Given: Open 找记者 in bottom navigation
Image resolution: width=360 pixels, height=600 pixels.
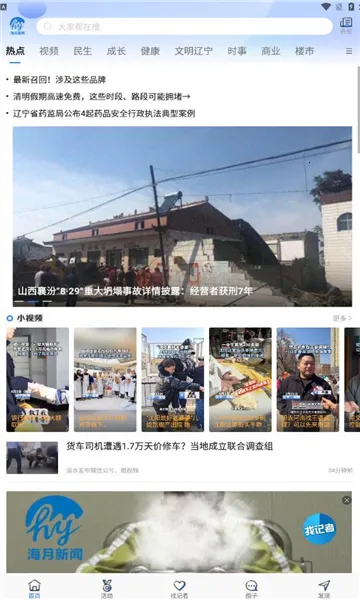Looking at the screenshot, I should click(179, 589).
